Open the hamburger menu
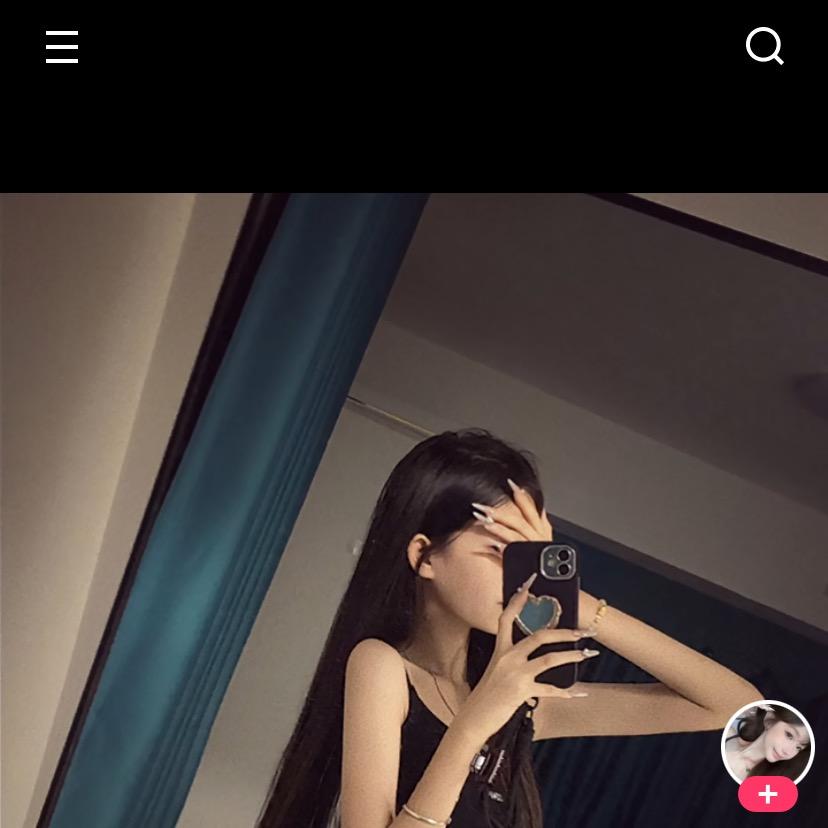Screen dimensions: 828x828 coord(62,47)
